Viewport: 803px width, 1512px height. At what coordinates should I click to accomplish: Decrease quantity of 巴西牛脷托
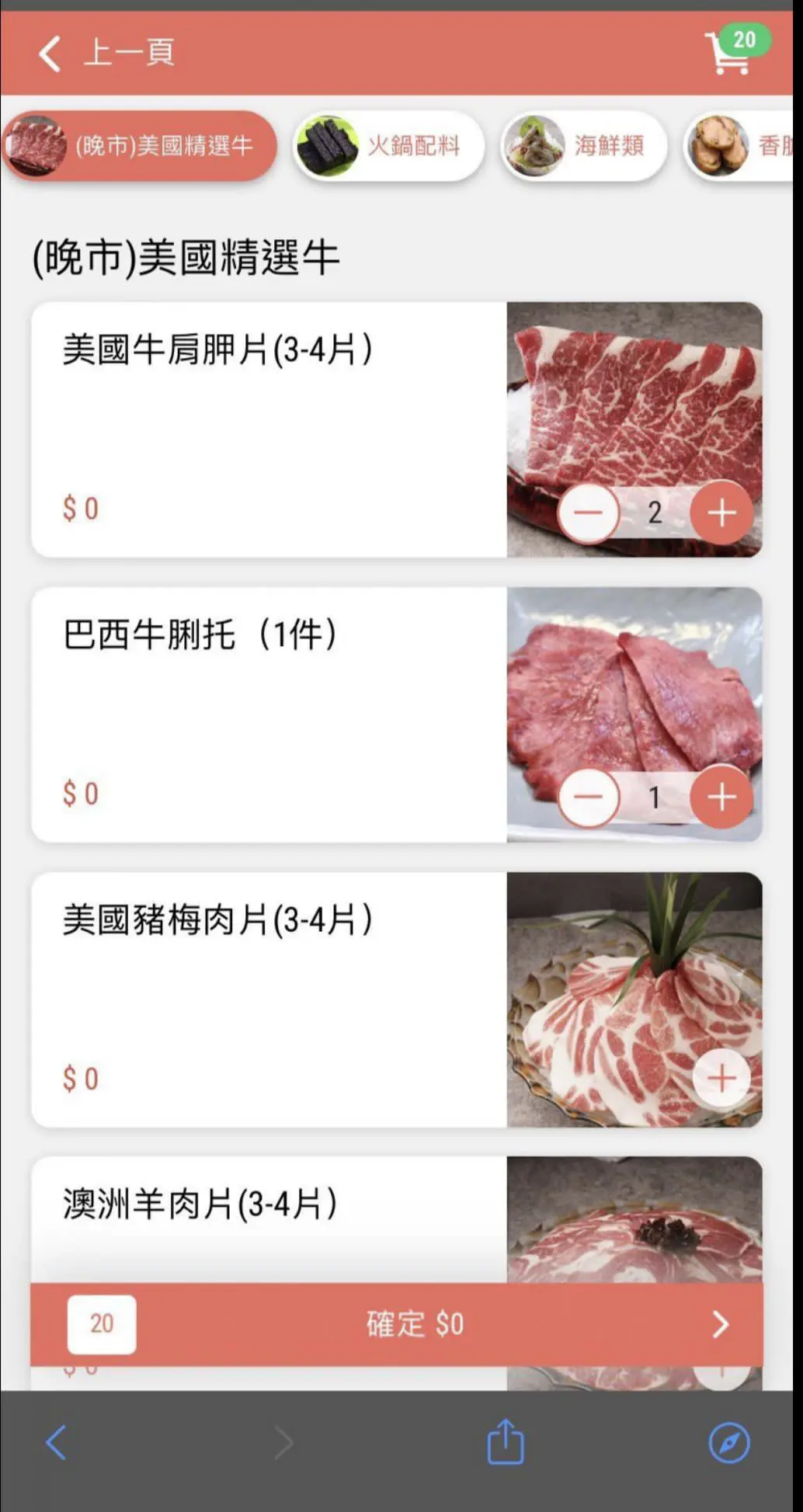click(588, 797)
